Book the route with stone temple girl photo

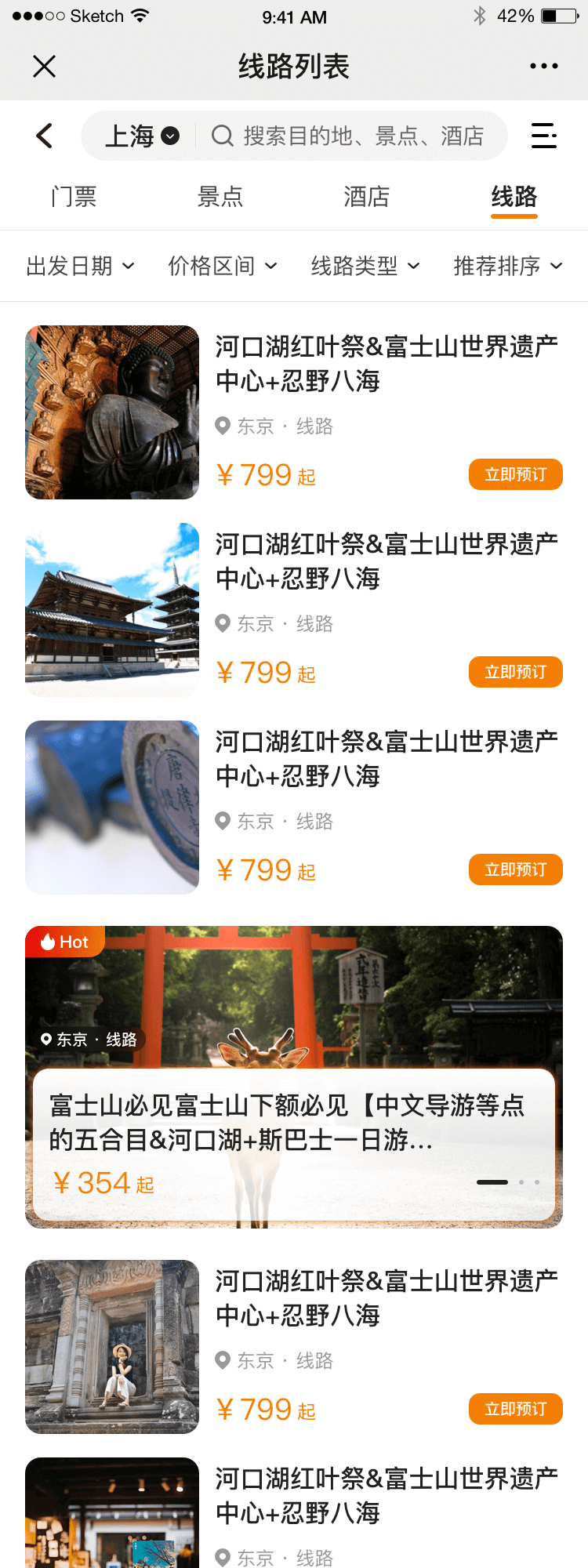[x=515, y=1409]
